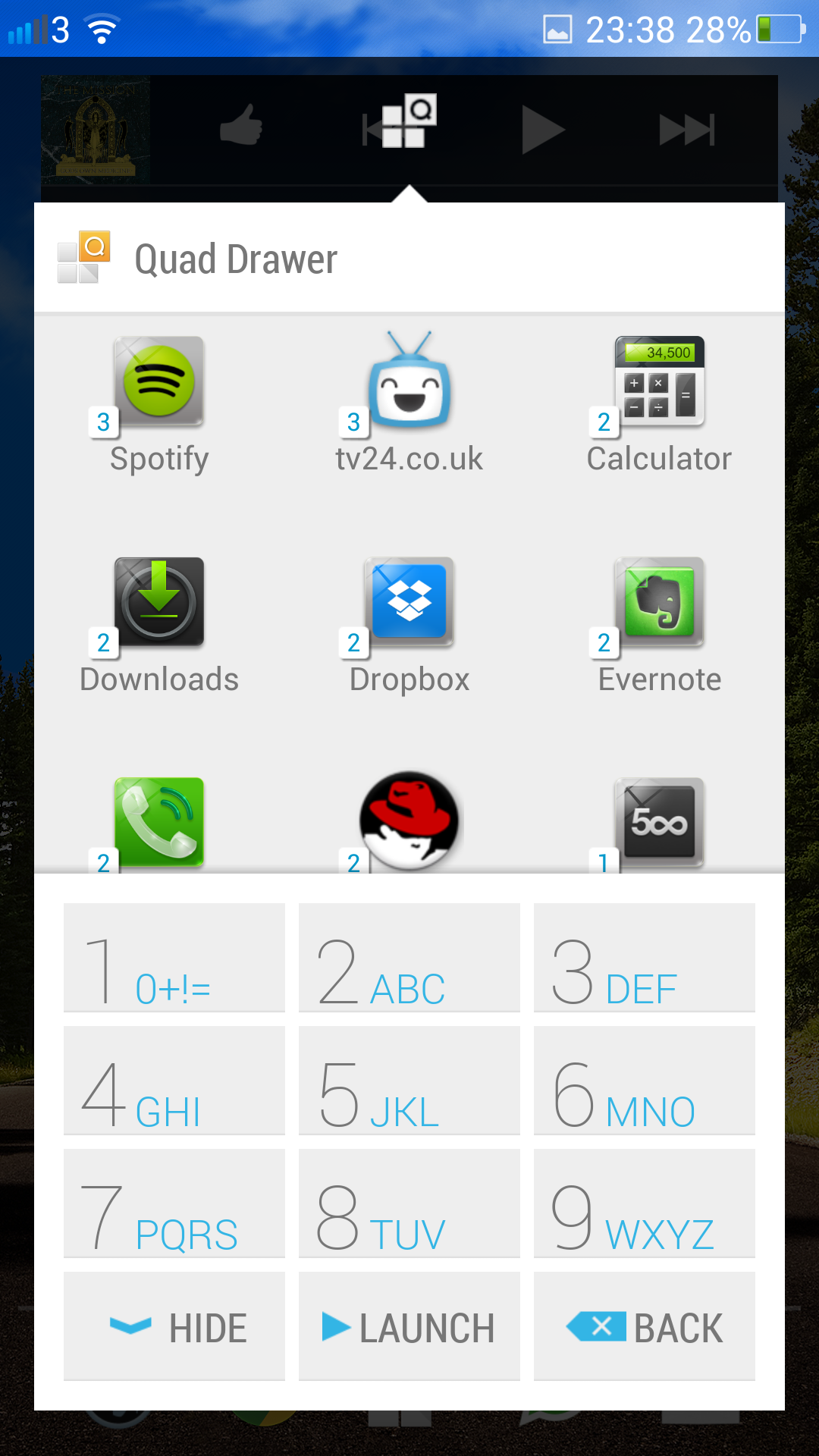This screenshot has width=819, height=1456.
Task: Tap keypad key 2 ABC
Action: click(409, 958)
